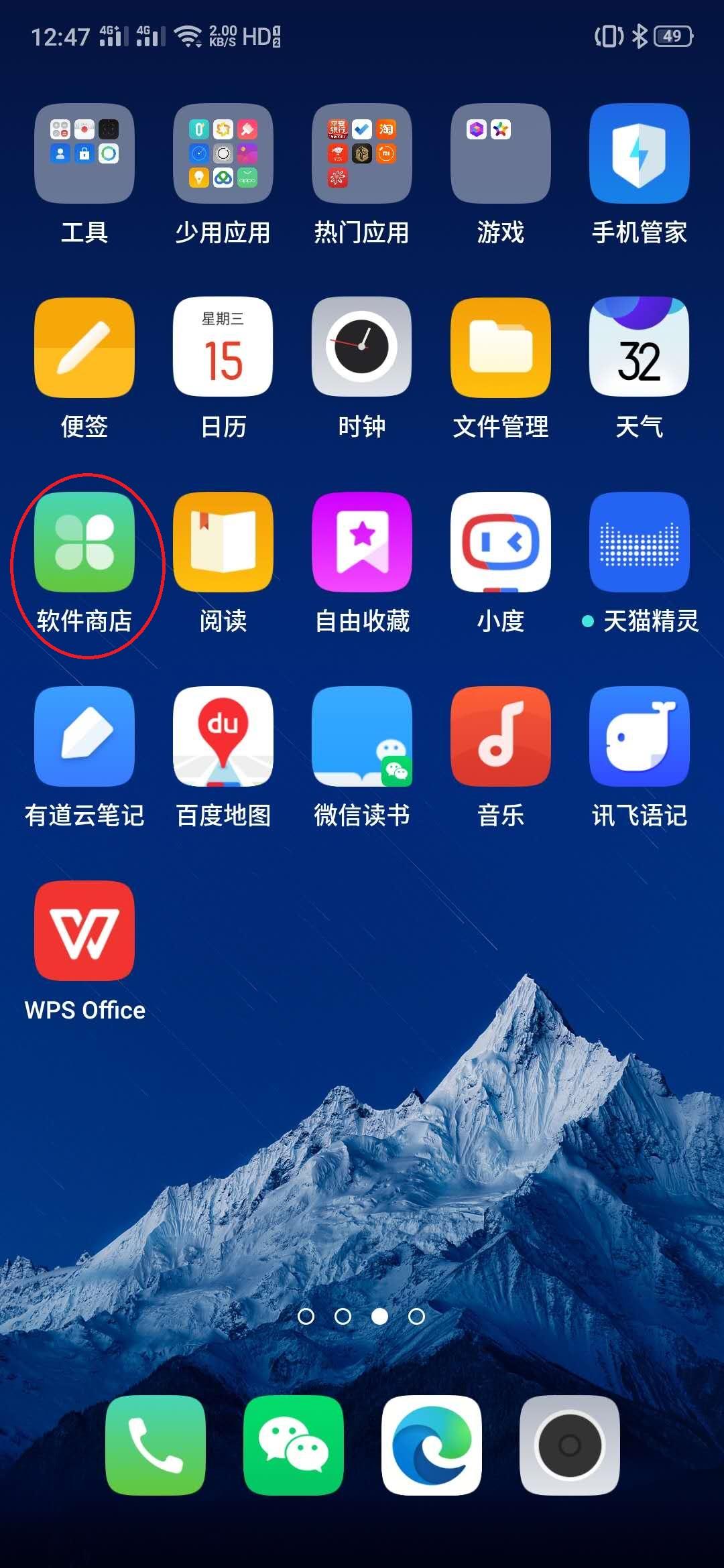Open WPS Office

[x=84, y=931]
